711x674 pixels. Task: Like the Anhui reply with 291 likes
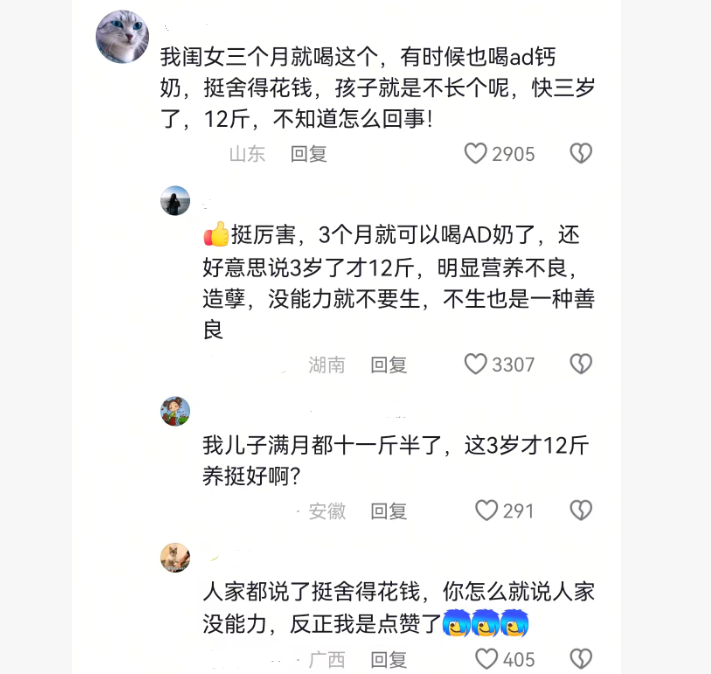point(486,511)
